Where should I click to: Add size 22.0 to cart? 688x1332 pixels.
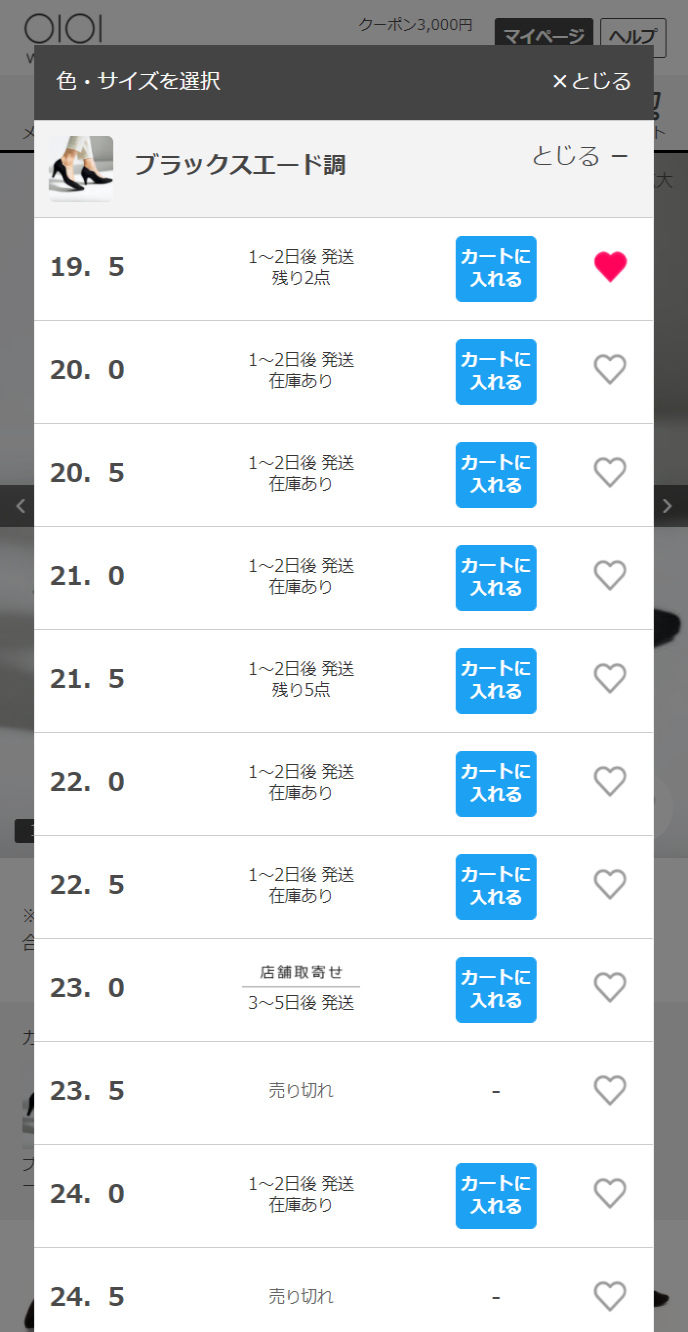(x=496, y=784)
